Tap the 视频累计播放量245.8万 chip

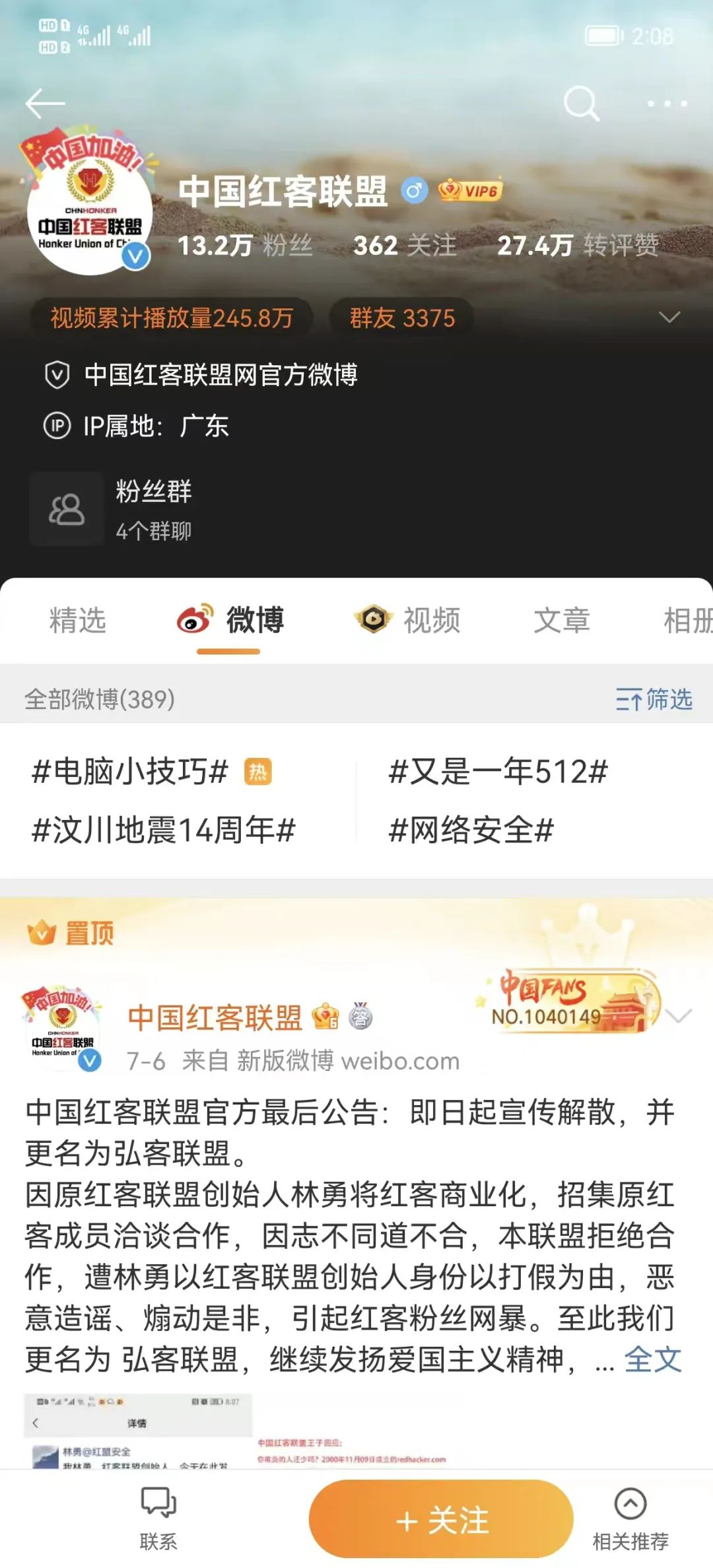point(172,318)
